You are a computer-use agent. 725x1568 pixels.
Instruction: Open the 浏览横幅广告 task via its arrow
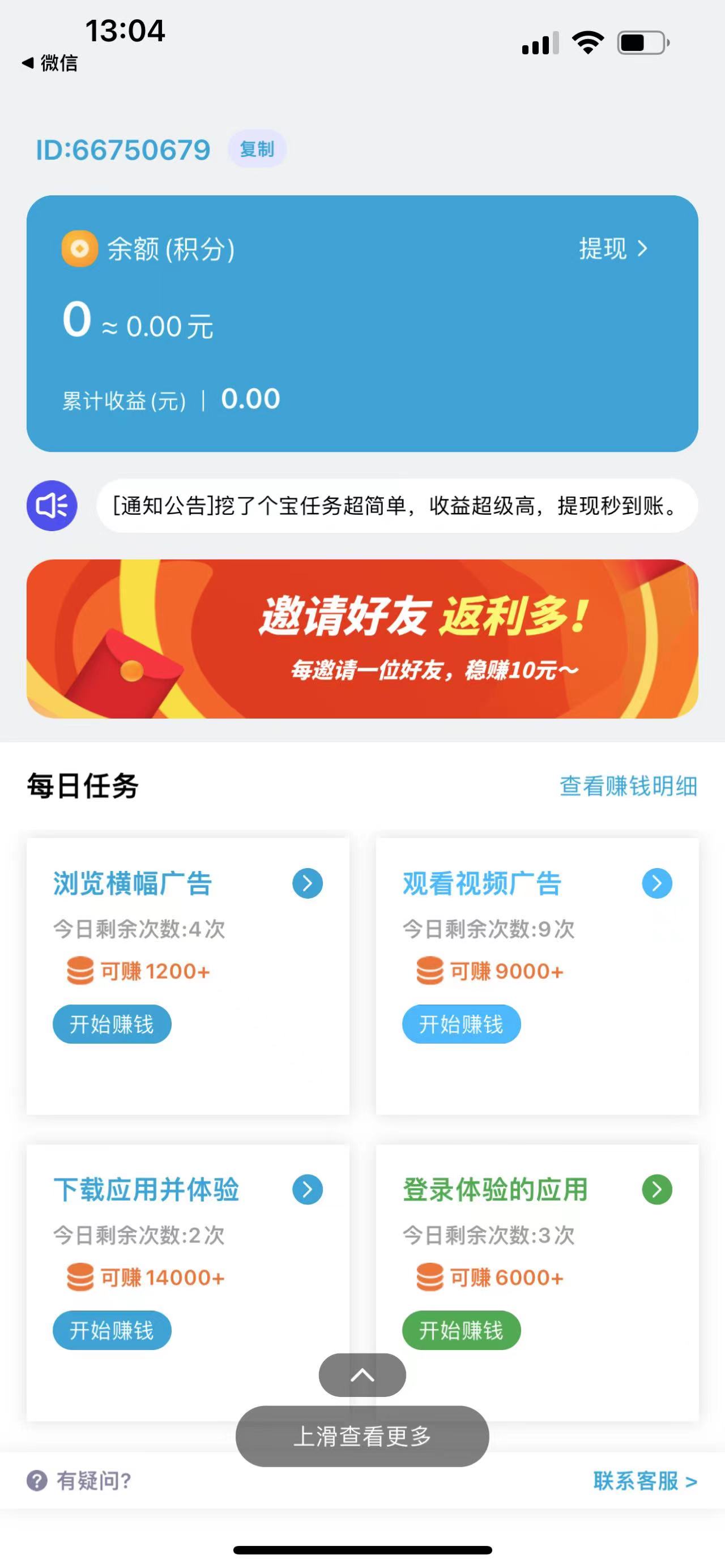308,884
